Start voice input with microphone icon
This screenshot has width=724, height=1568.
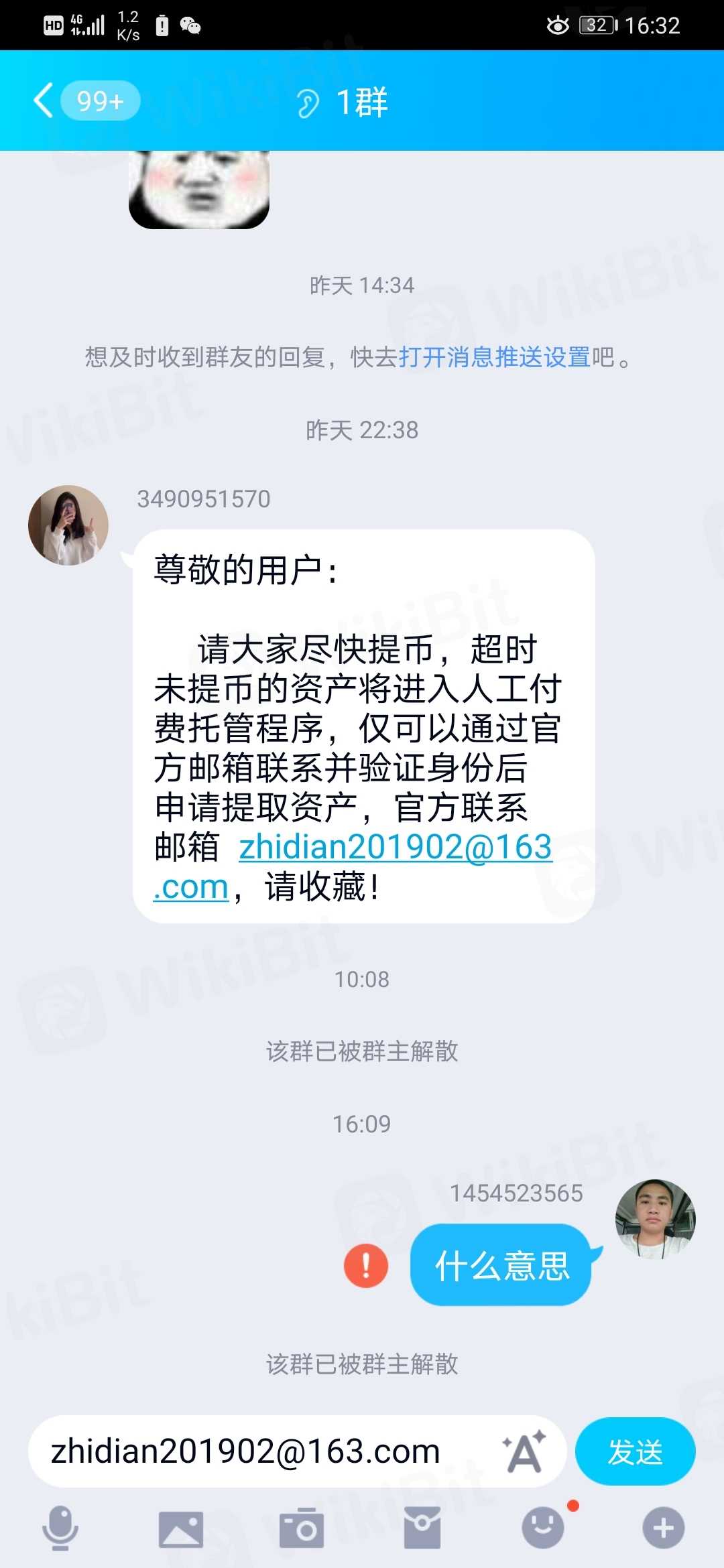point(60,1528)
